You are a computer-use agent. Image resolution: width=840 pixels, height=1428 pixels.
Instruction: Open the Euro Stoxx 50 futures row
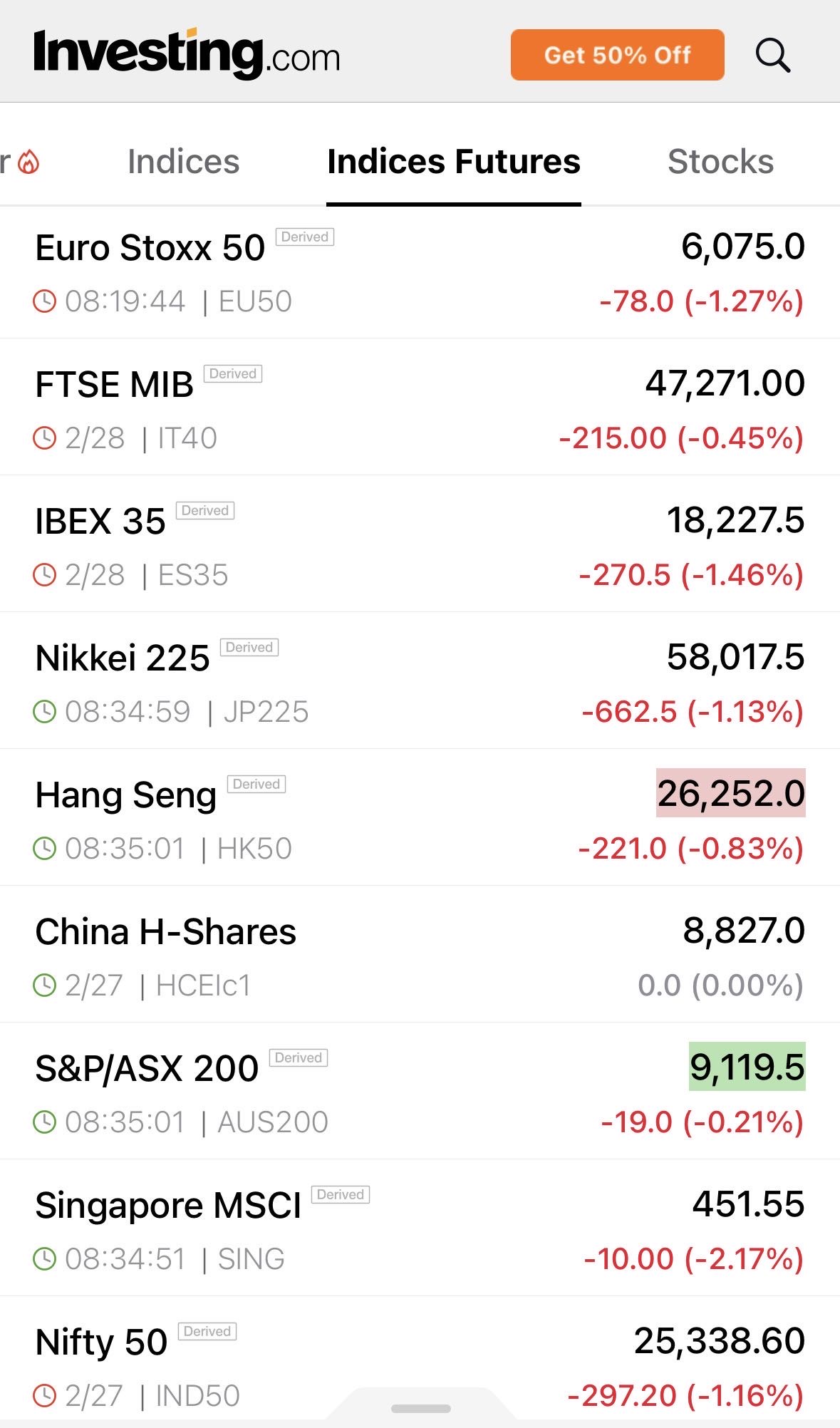[x=150, y=249]
